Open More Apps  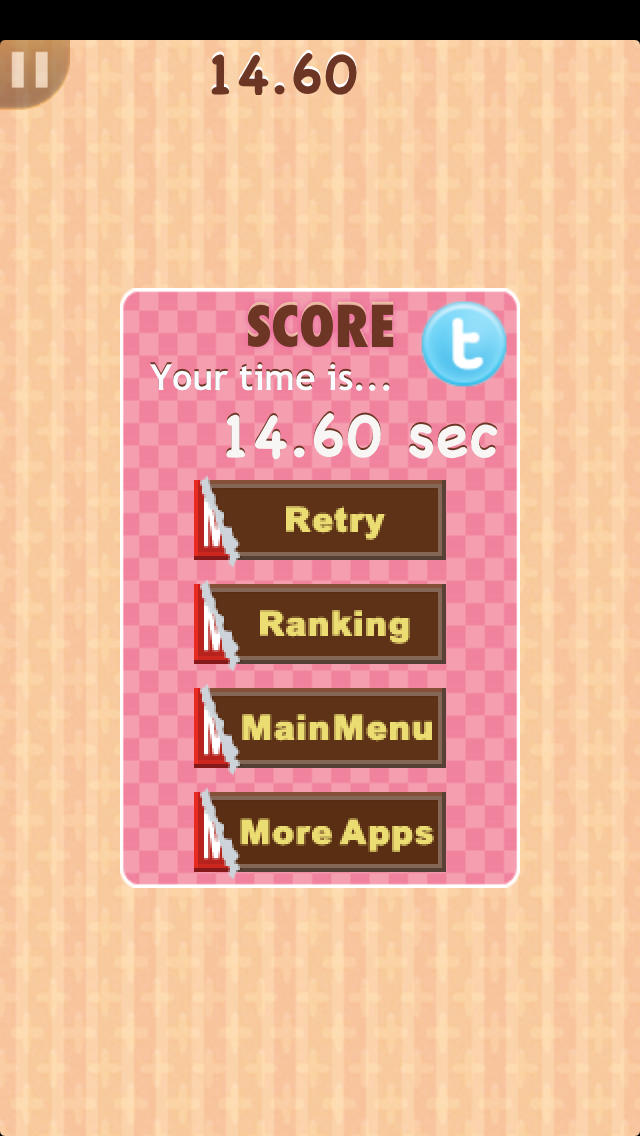(x=320, y=832)
